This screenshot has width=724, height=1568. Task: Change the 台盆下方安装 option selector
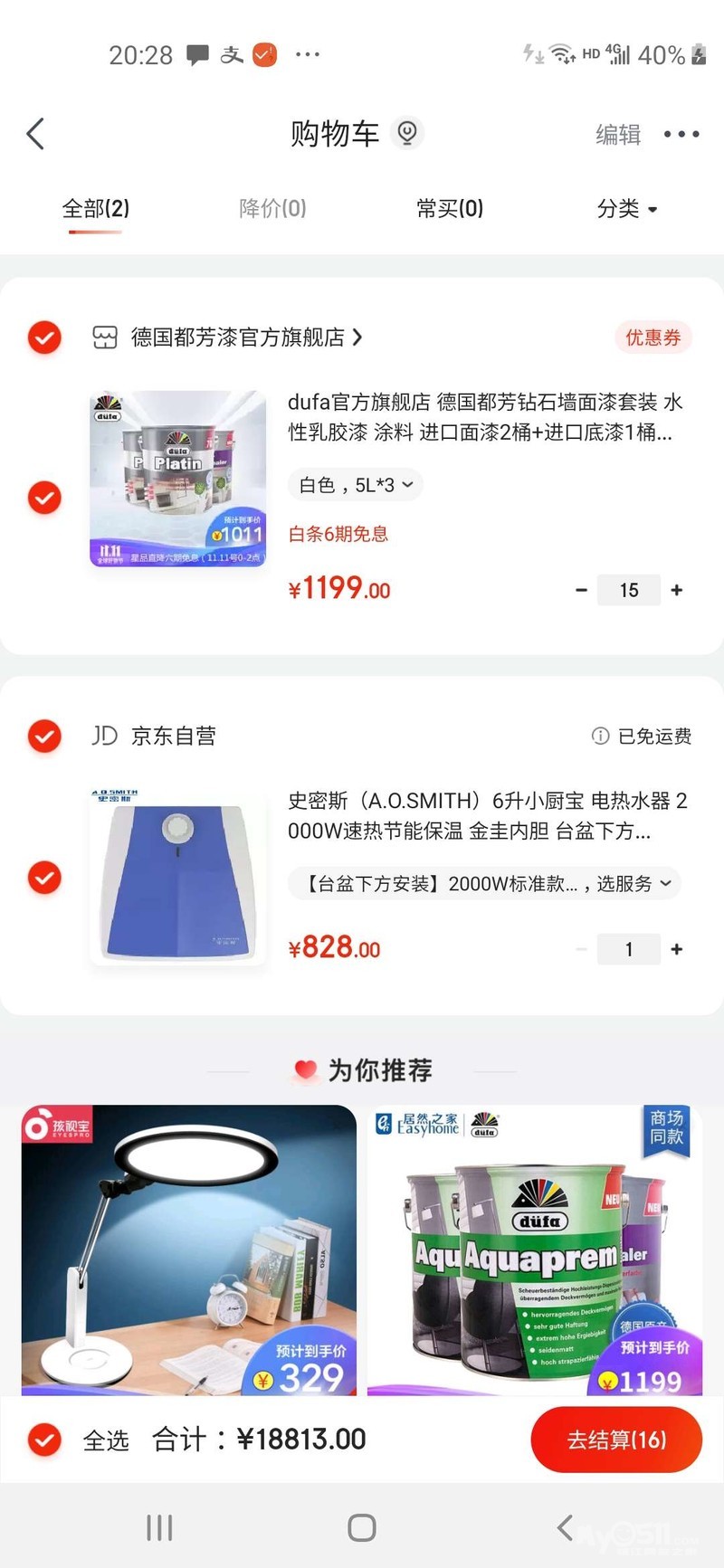484,884
